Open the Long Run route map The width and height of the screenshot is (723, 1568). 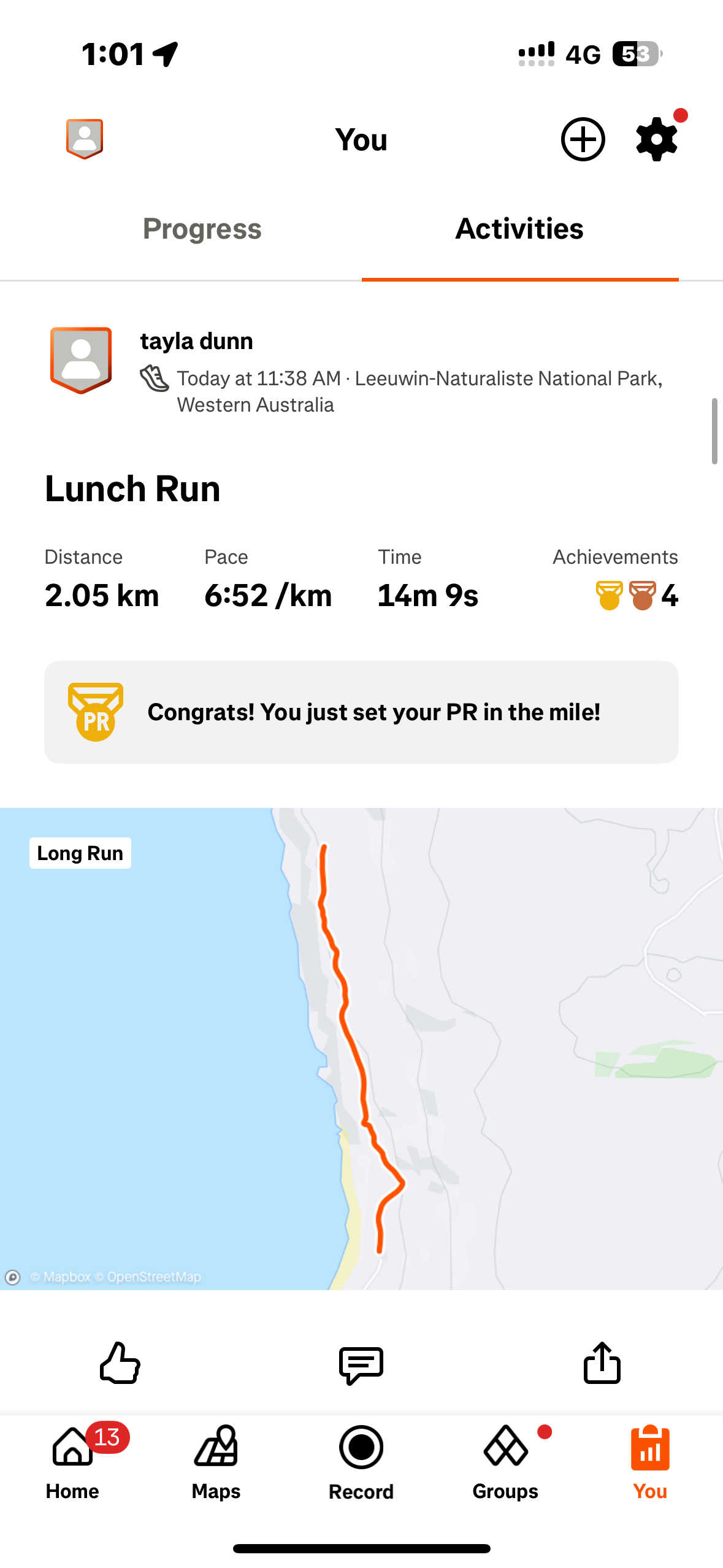361,1048
